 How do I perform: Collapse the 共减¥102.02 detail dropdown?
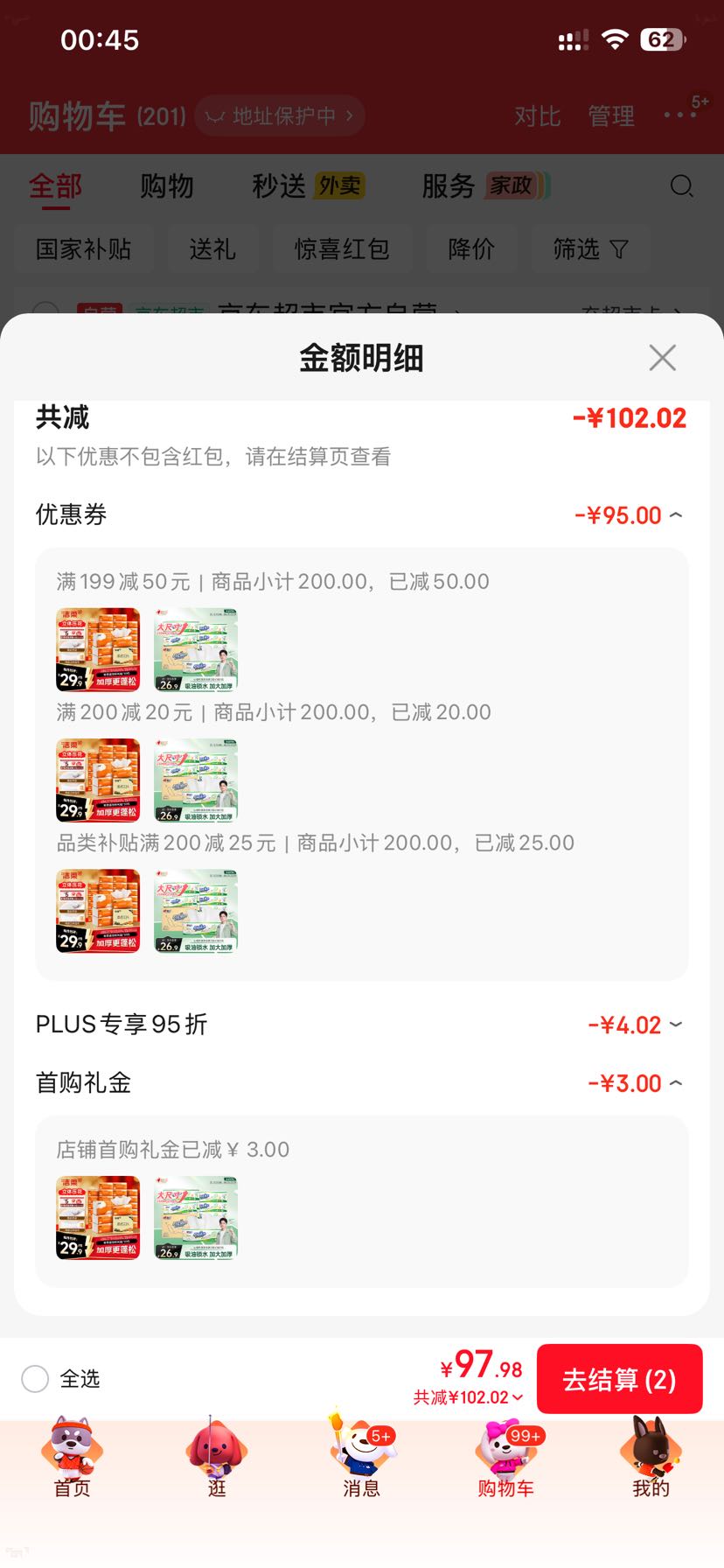point(469,1397)
